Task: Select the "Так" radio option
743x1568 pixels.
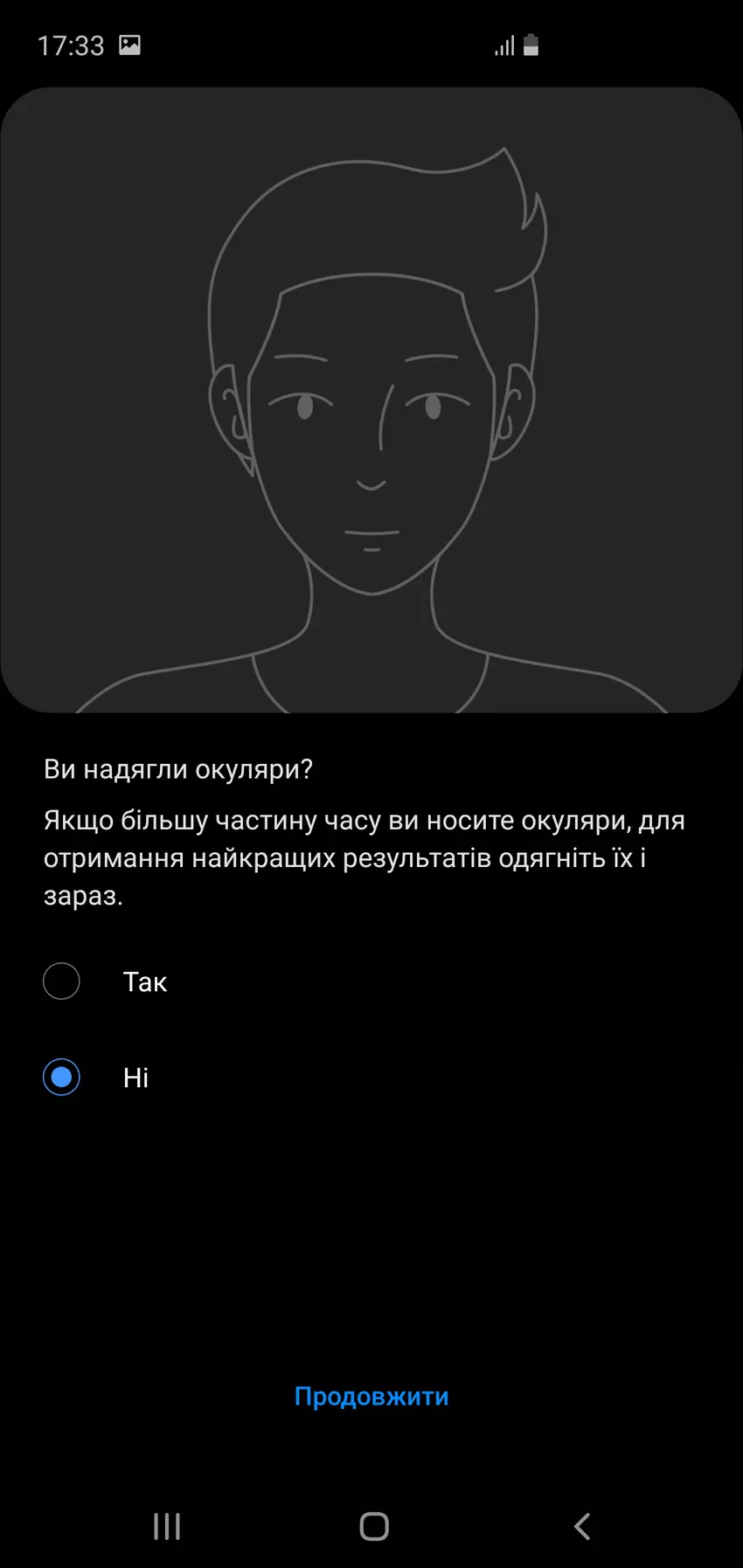Action: pos(61,982)
